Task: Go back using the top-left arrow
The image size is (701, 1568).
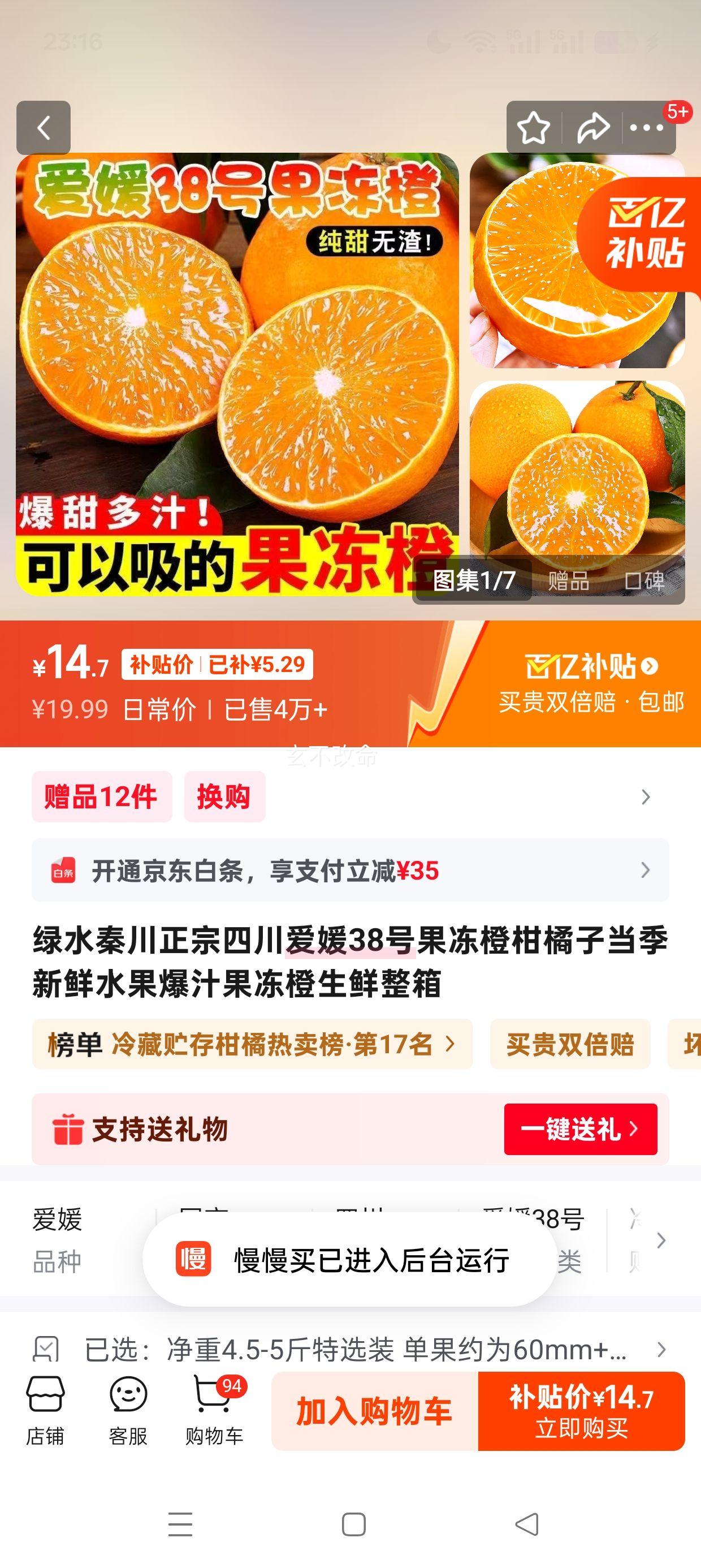Action: (43, 128)
